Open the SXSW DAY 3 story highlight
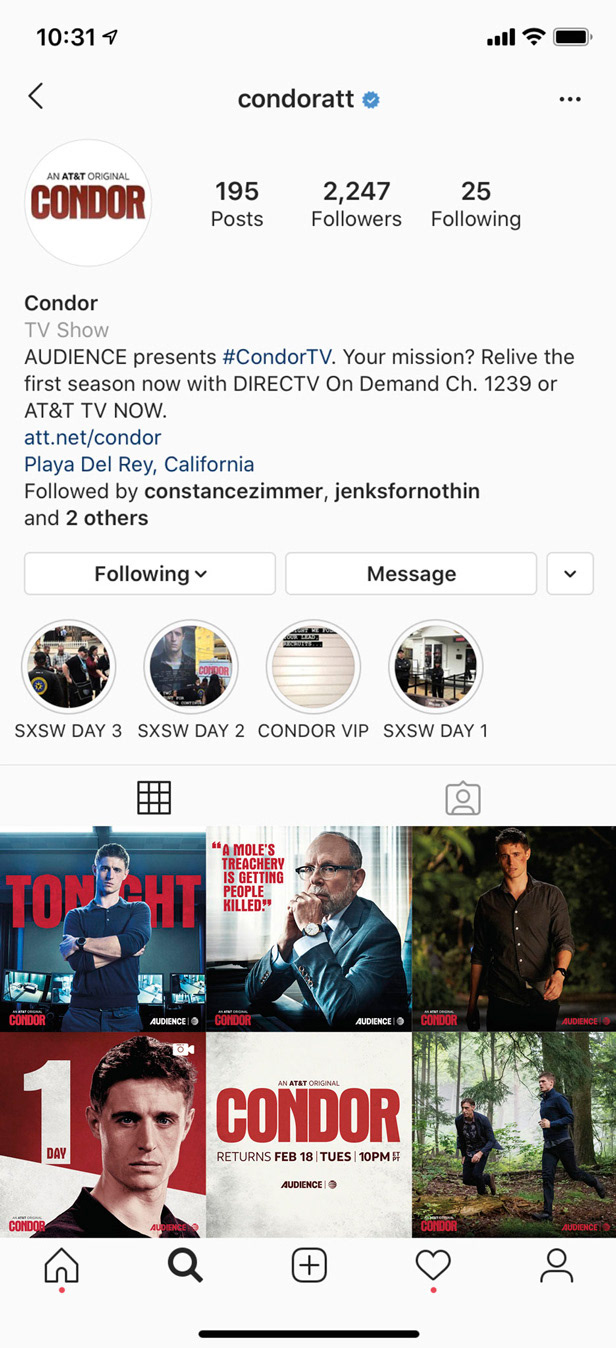 coord(68,667)
